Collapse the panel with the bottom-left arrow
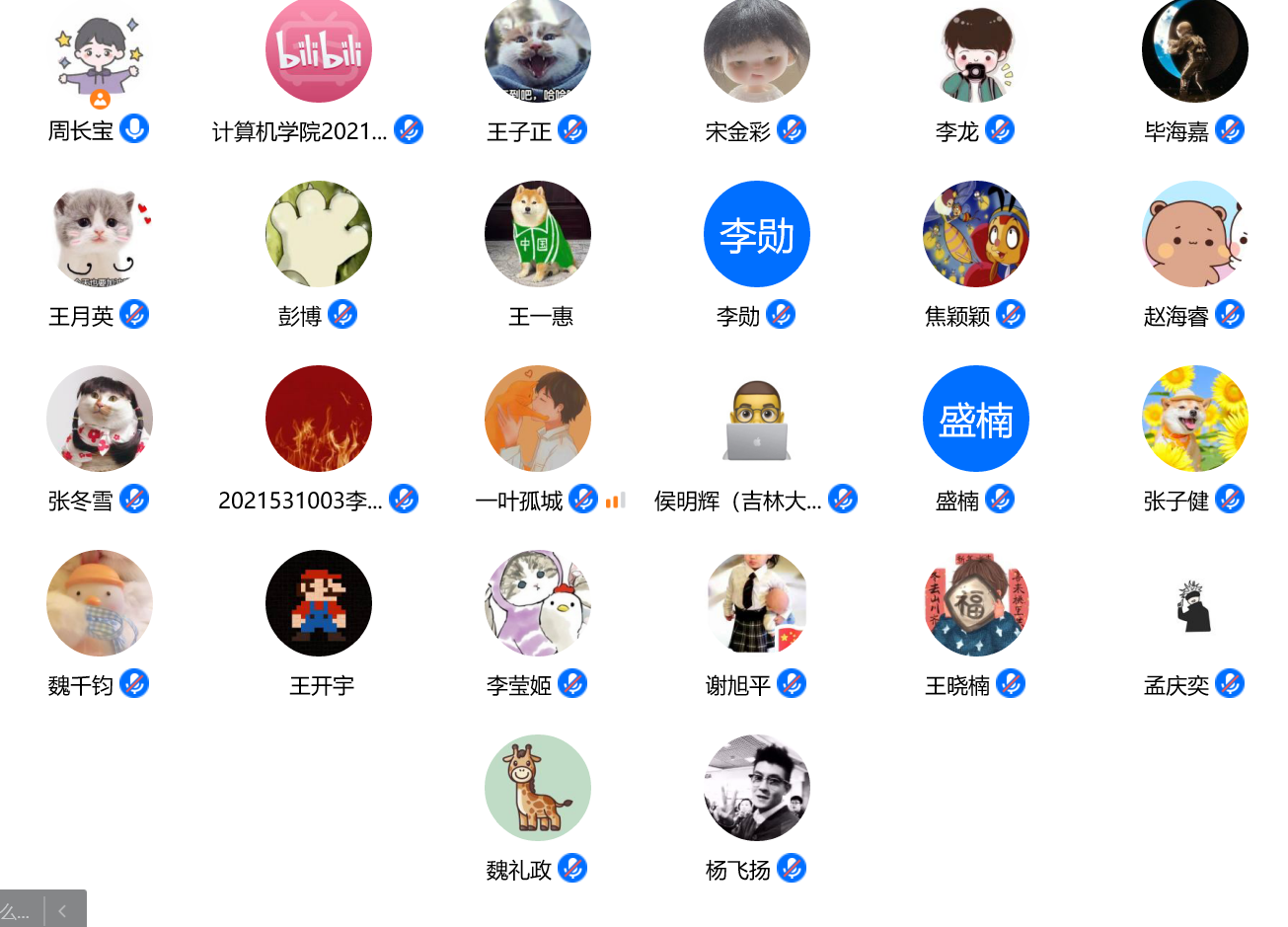Viewport: 1288px width, 927px height. coord(62,910)
